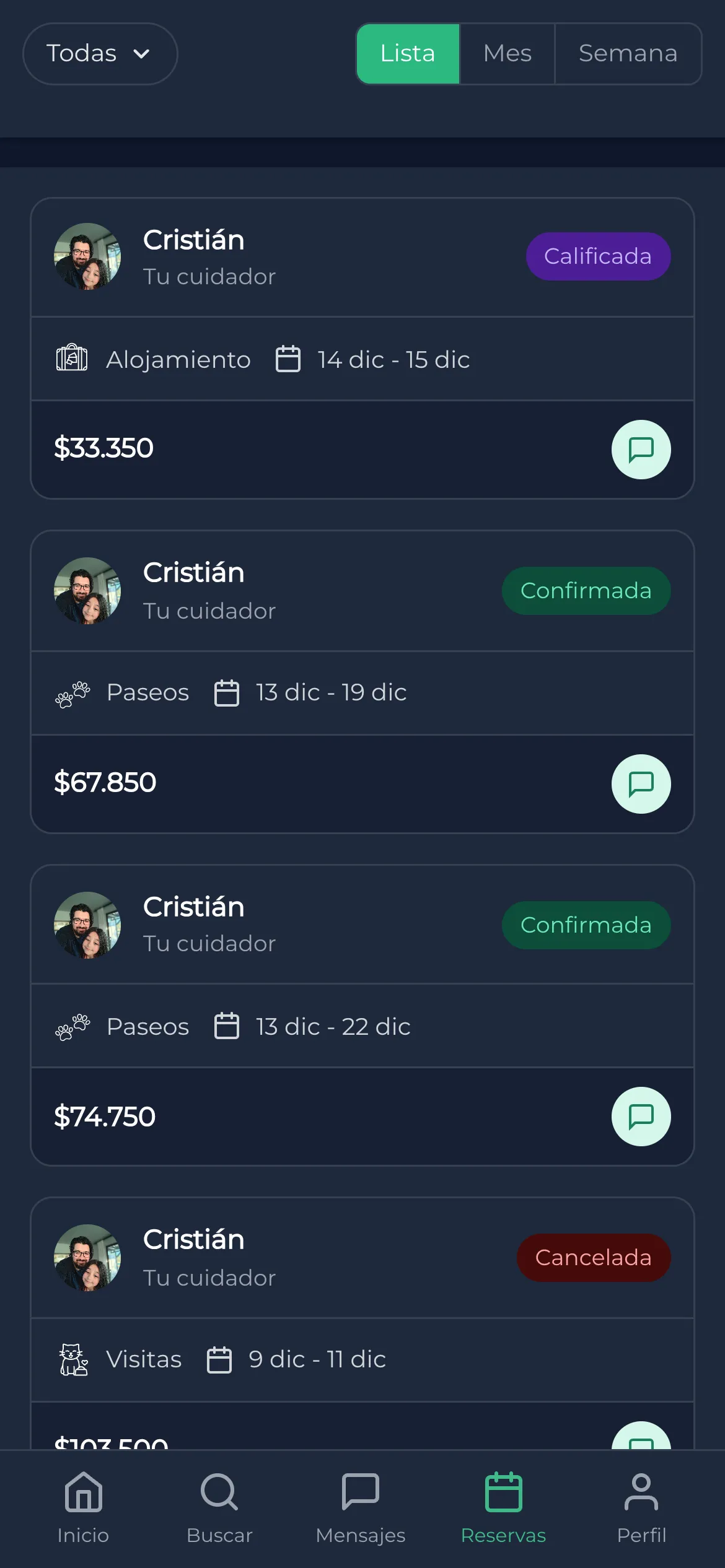Select the suitcase Alojamiento service icon
The image size is (725, 1568).
tap(72, 359)
